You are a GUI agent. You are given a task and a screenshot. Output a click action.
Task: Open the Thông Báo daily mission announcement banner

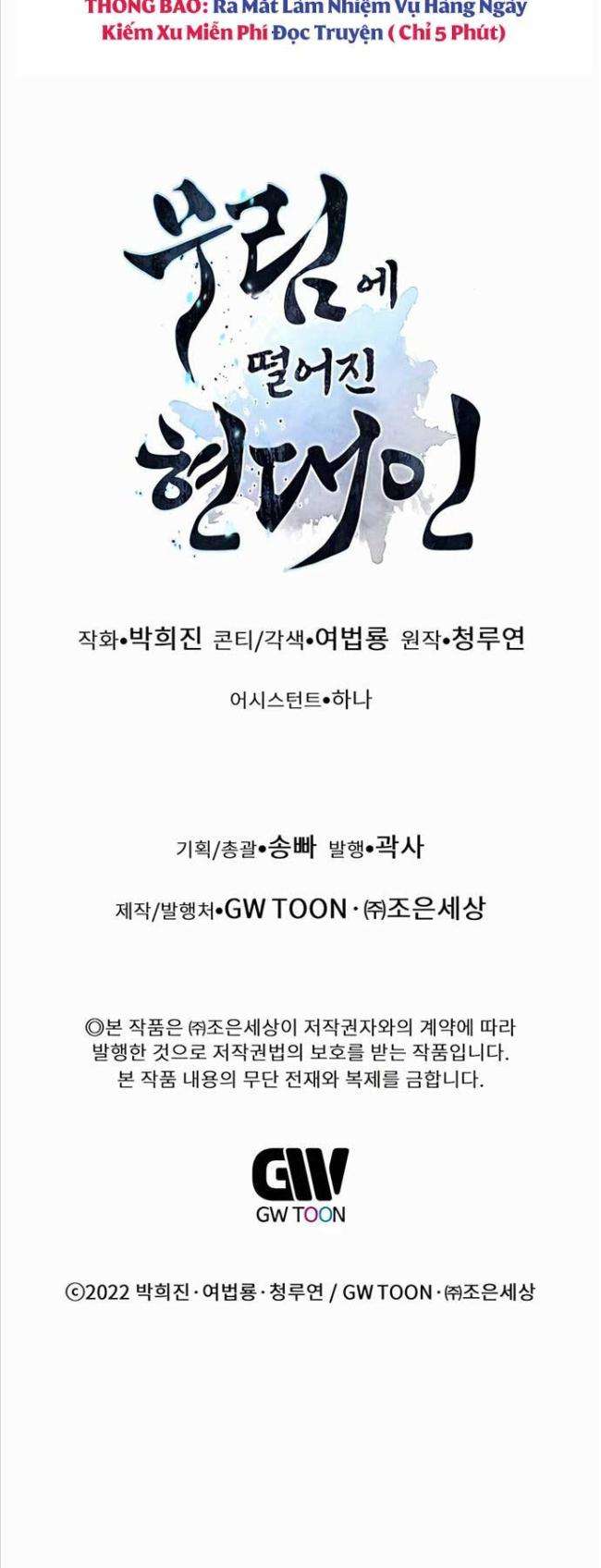(x=305, y=22)
